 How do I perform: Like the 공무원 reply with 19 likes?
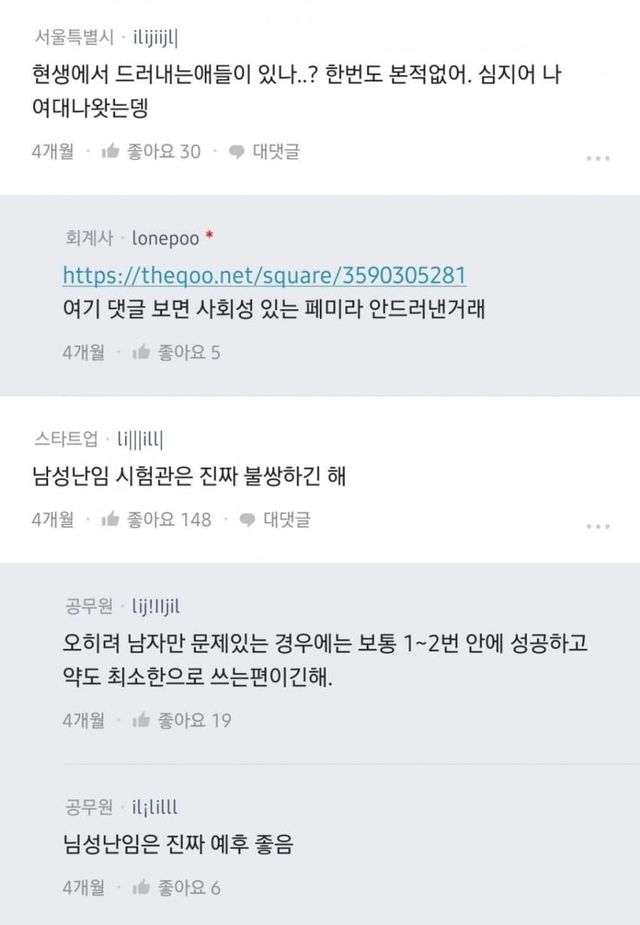click(x=181, y=720)
